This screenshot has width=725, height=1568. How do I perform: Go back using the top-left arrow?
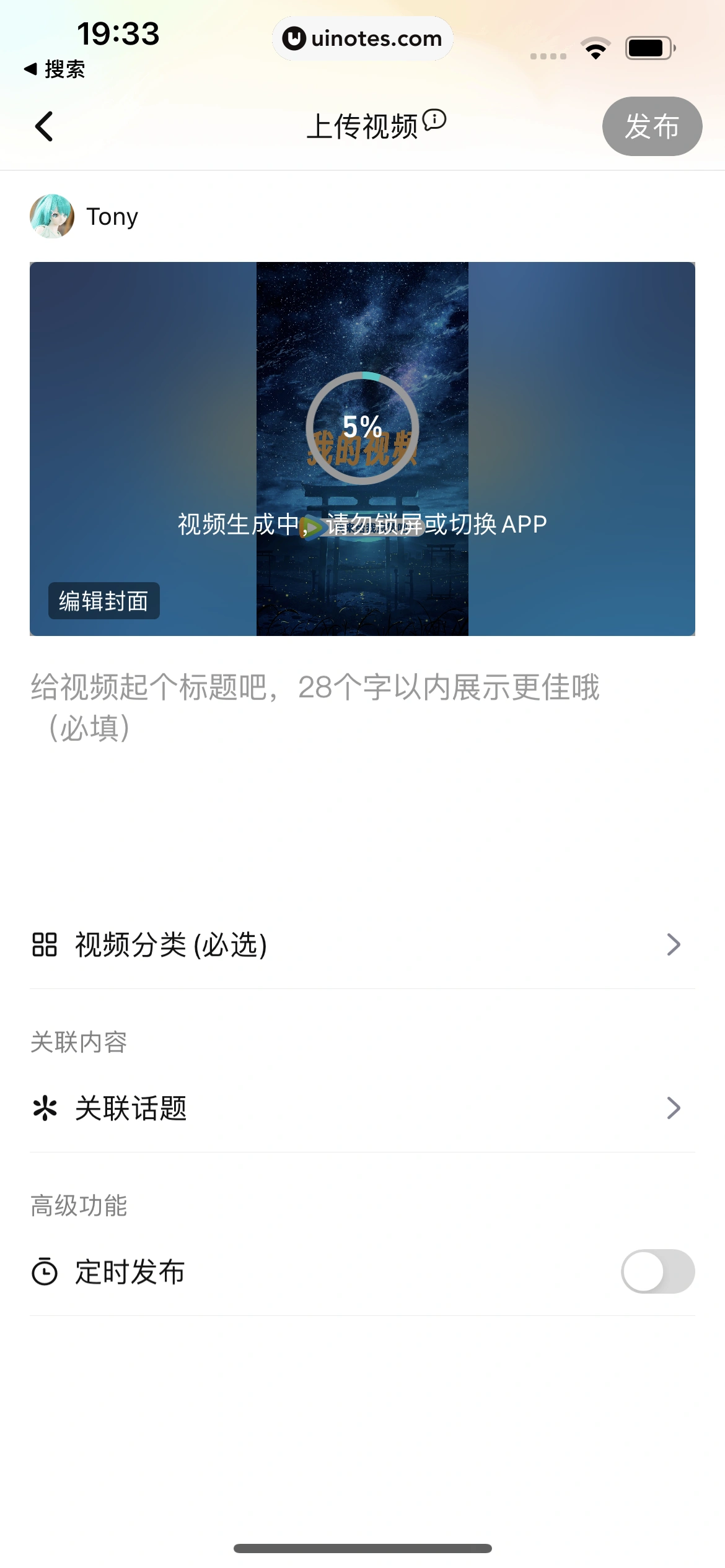coord(44,127)
